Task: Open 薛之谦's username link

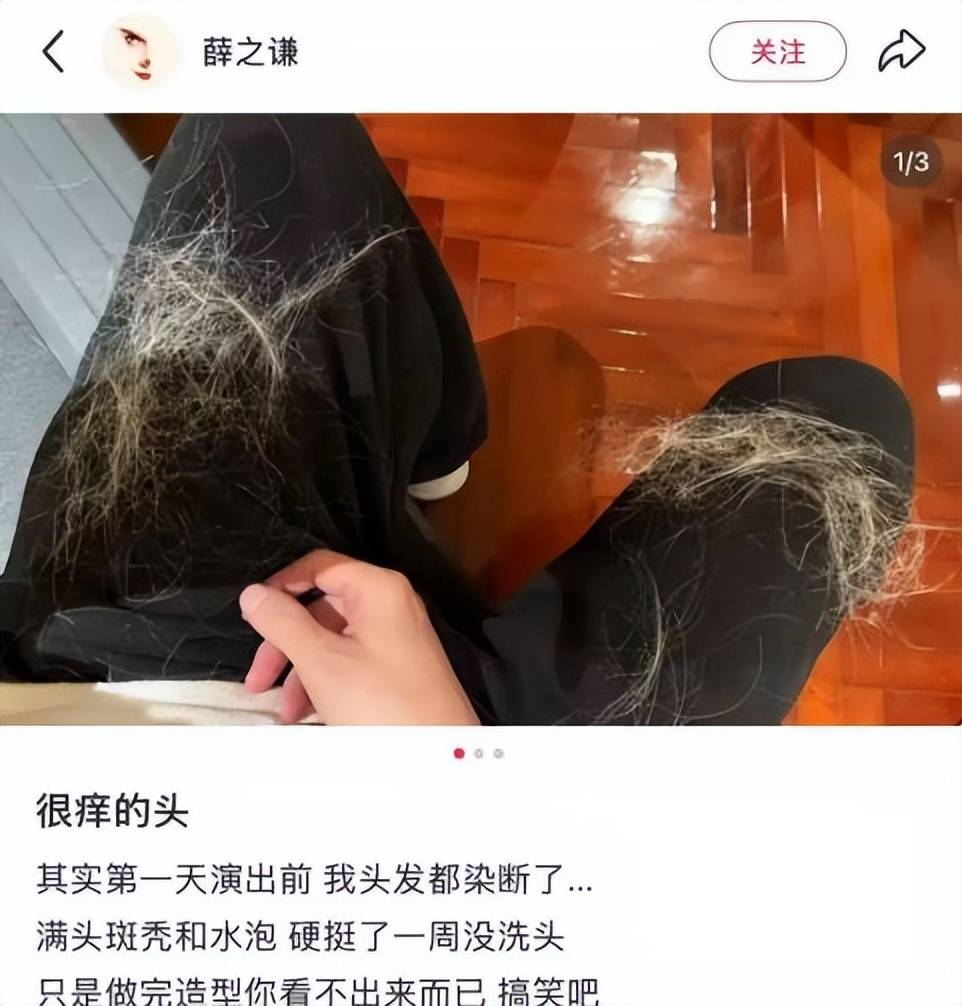Action: coord(250,52)
